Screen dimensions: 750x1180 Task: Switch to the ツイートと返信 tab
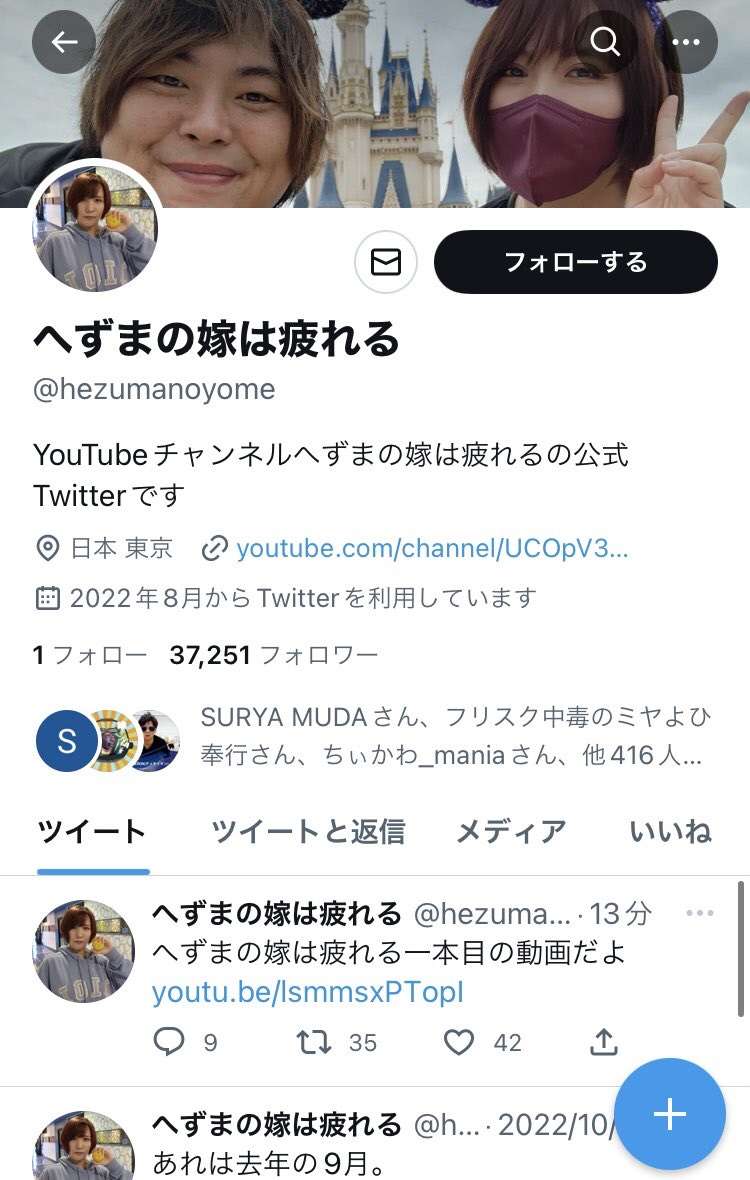[308, 831]
